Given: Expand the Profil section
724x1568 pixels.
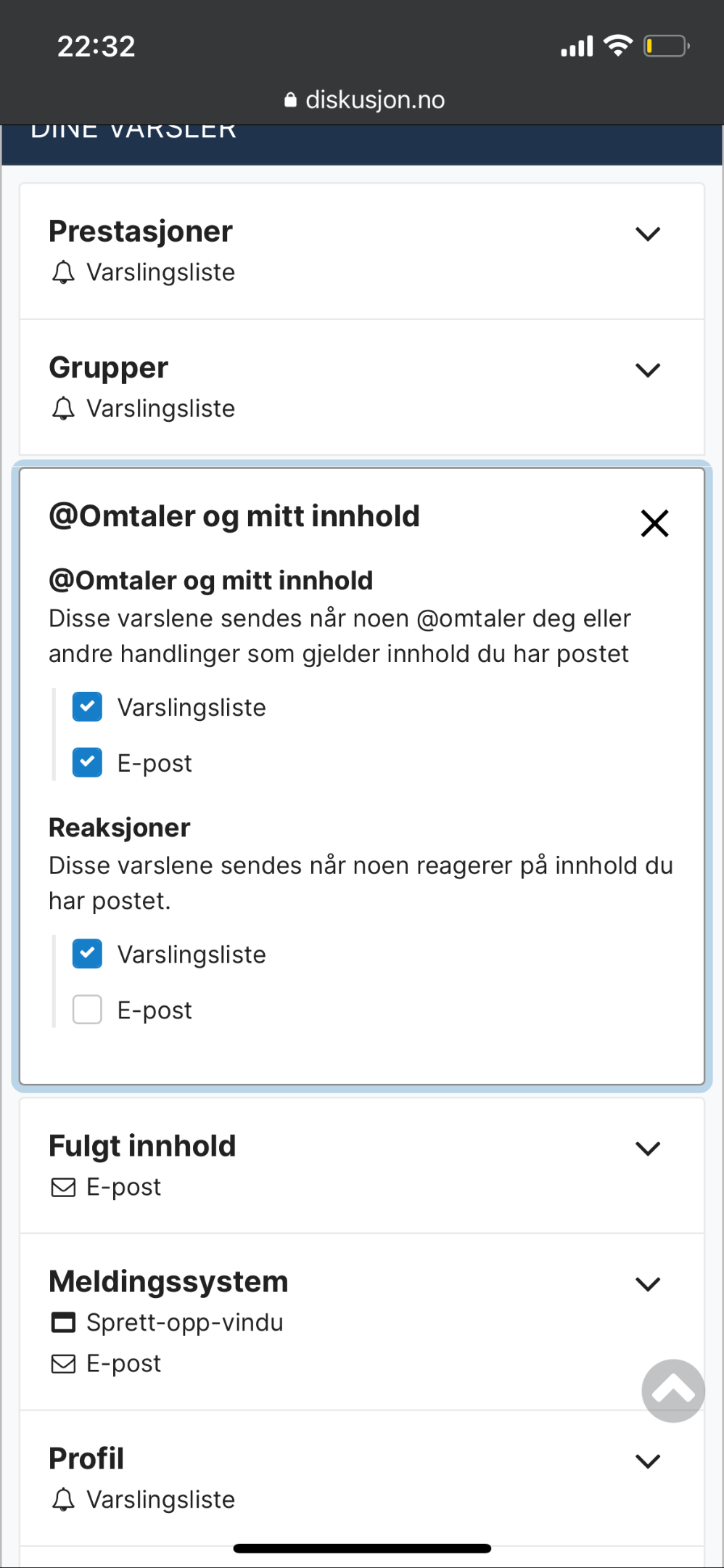Looking at the screenshot, I should (x=647, y=1461).
